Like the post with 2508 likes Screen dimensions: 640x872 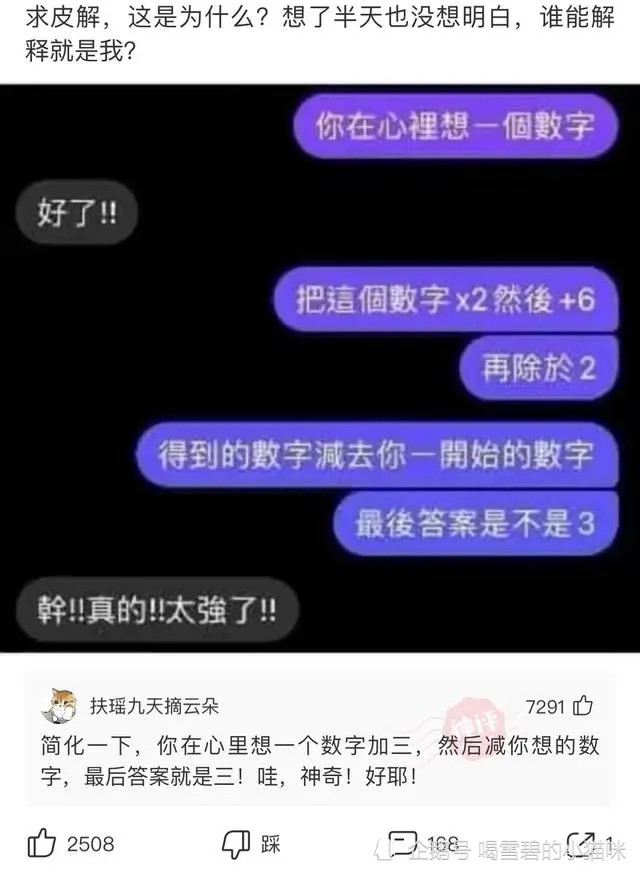tap(42, 843)
